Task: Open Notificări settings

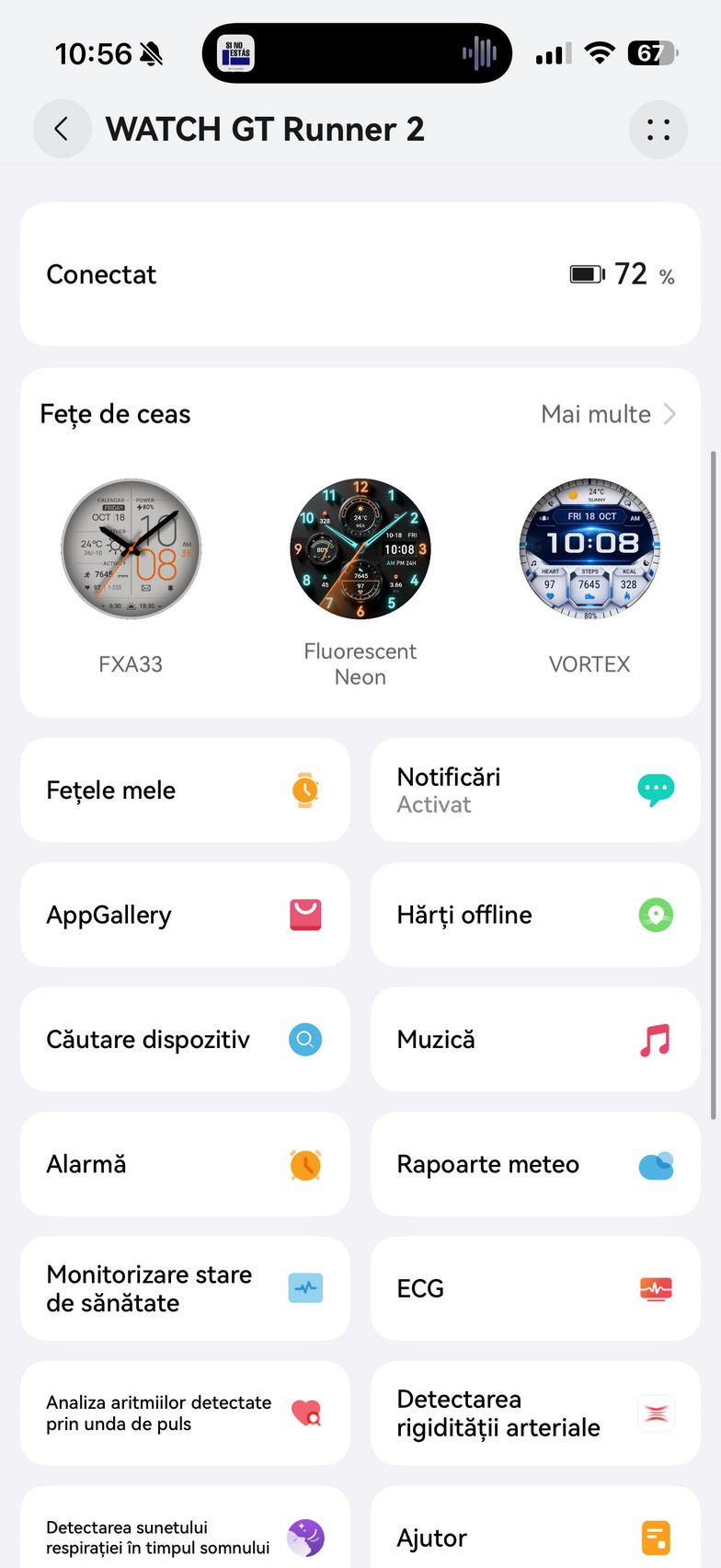Action: click(535, 790)
